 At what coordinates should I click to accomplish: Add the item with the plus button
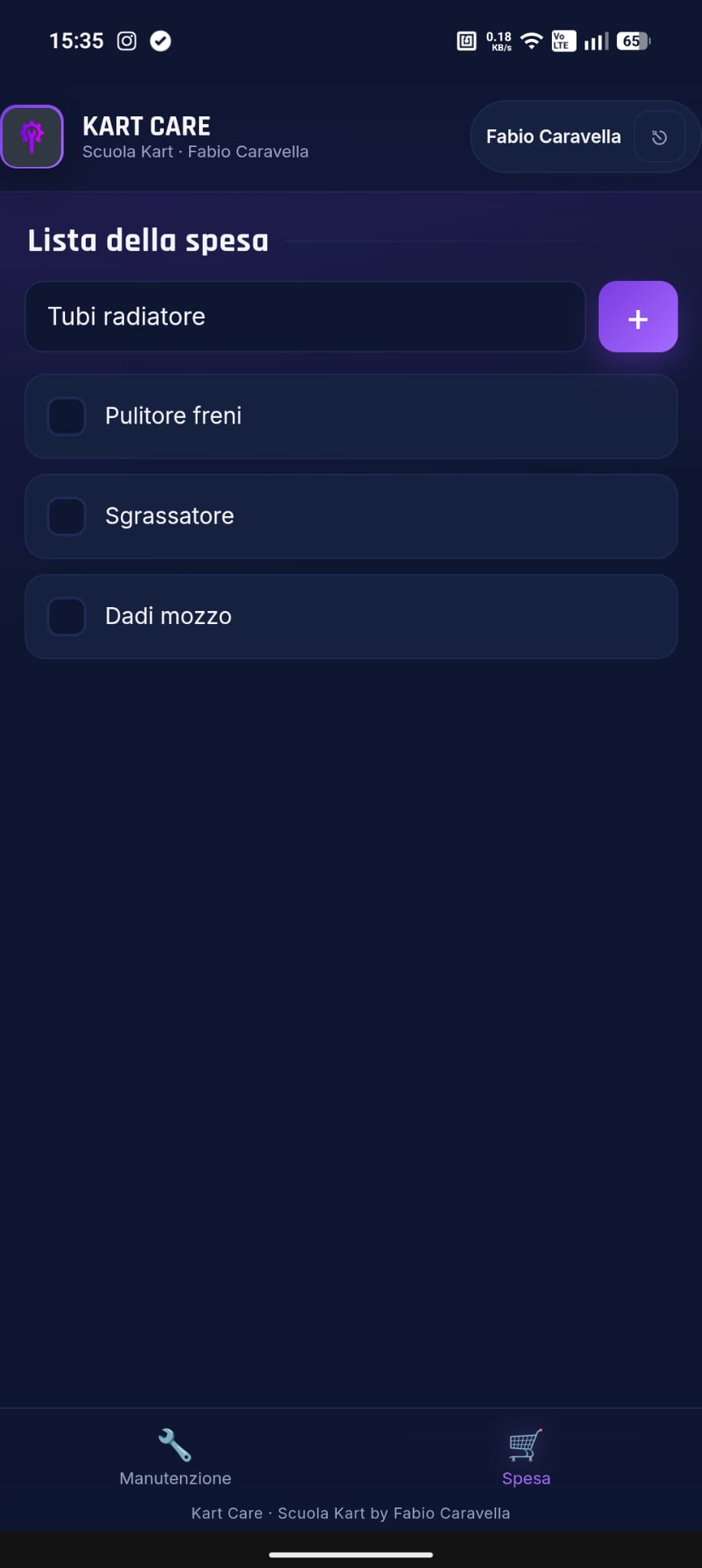click(x=638, y=317)
